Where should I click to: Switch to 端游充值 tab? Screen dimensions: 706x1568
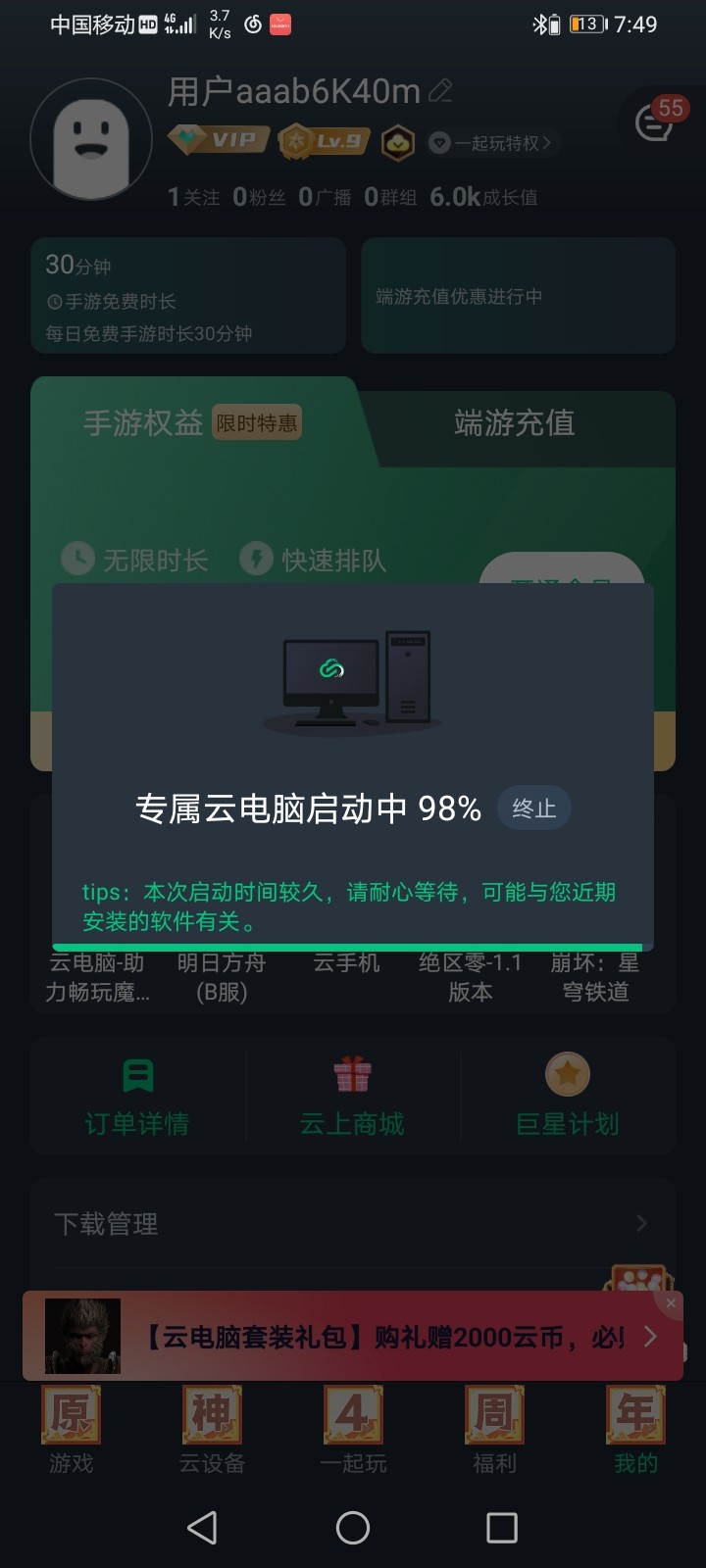514,423
